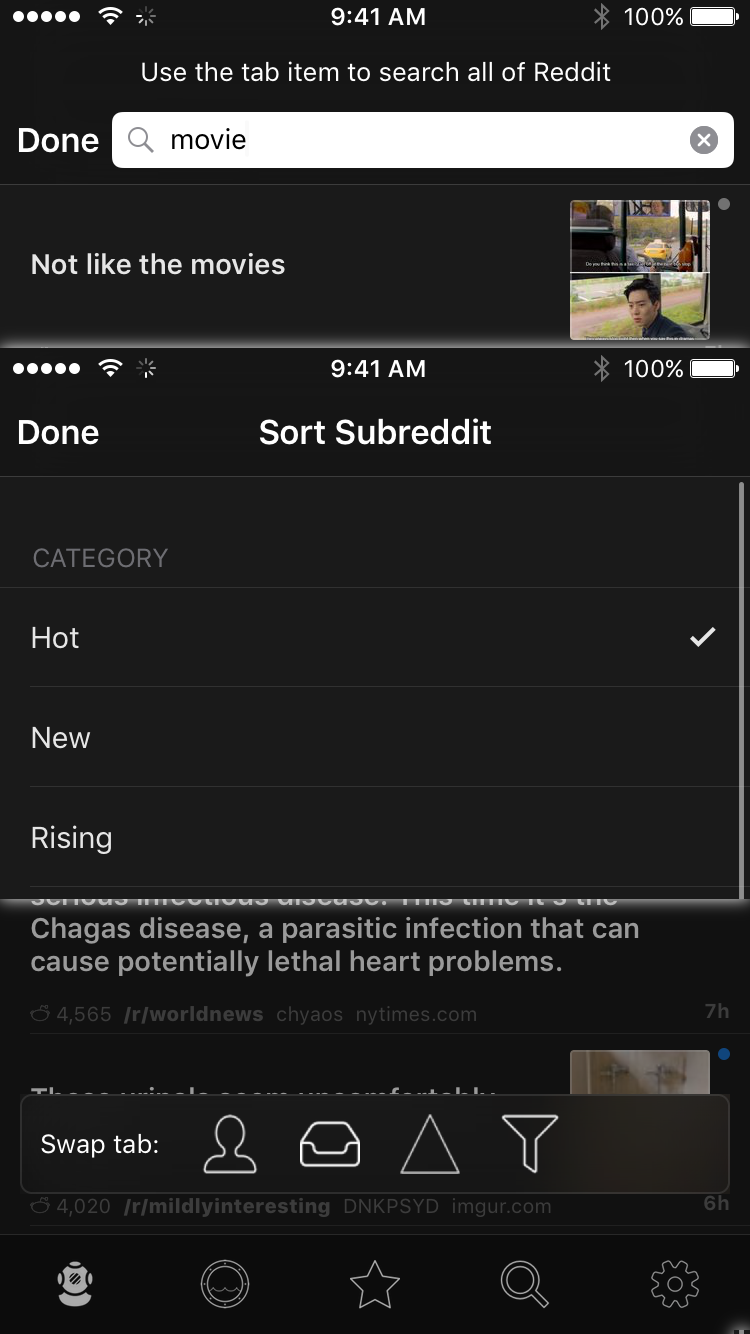Switch to the porthole tab
This screenshot has height=1334, width=750.
pos(225,1284)
